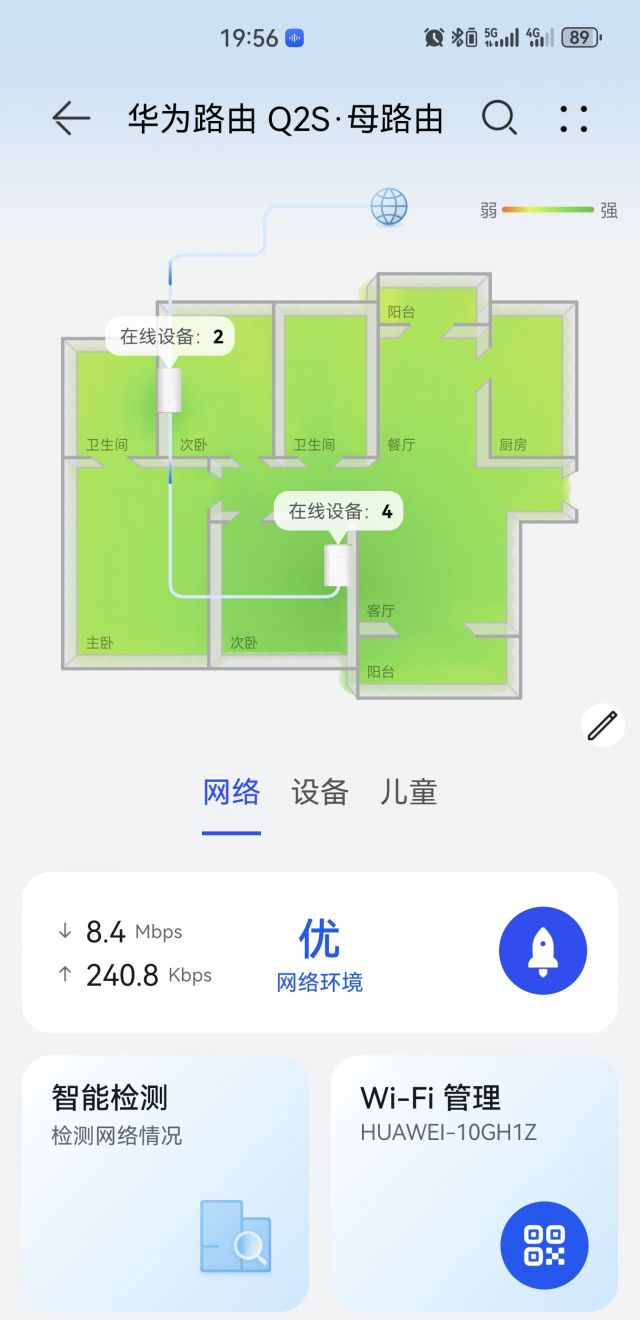Select the 网络 tab
The width and height of the screenshot is (640, 1320).
[x=231, y=793]
